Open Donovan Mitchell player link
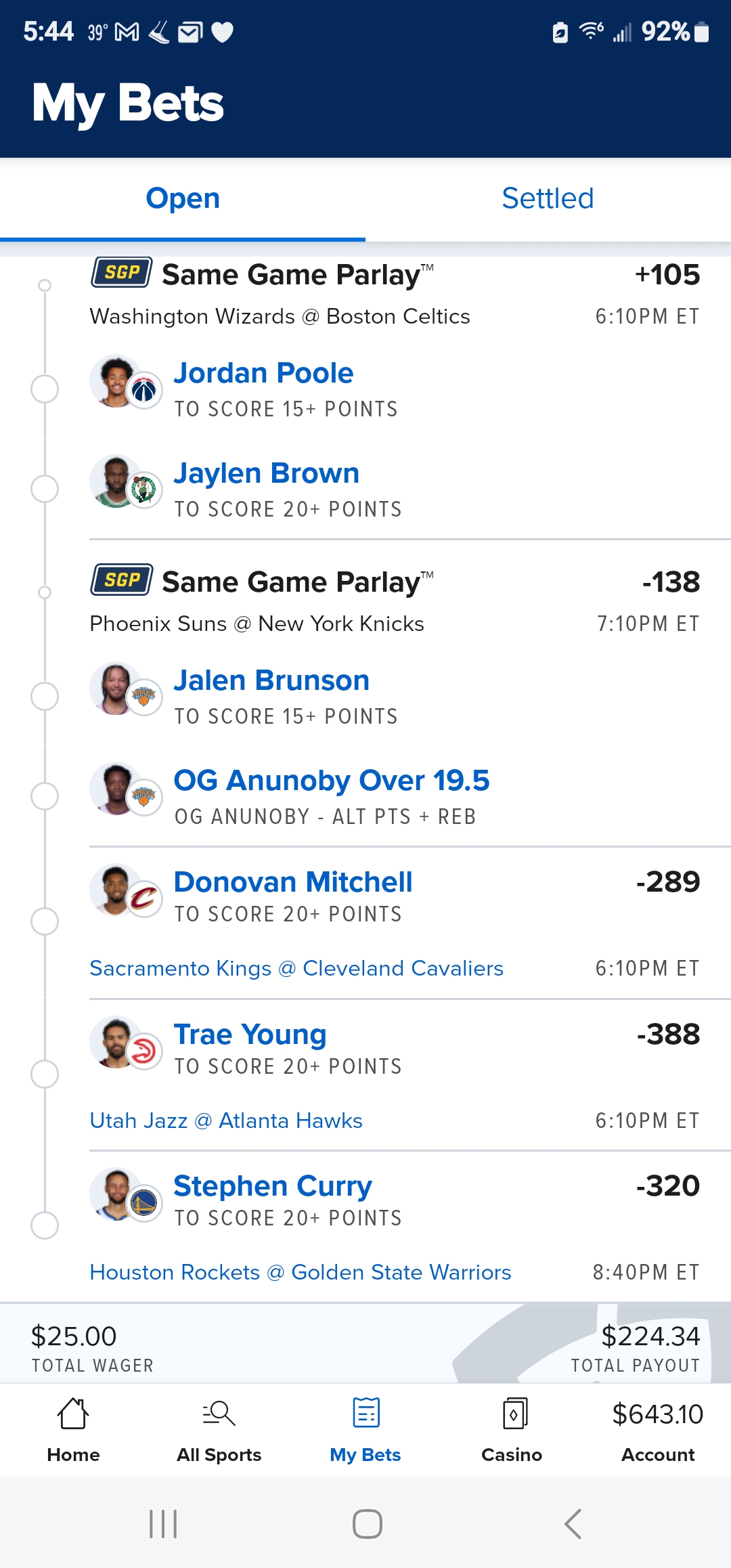731x1568 pixels. click(x=292, y=882)
